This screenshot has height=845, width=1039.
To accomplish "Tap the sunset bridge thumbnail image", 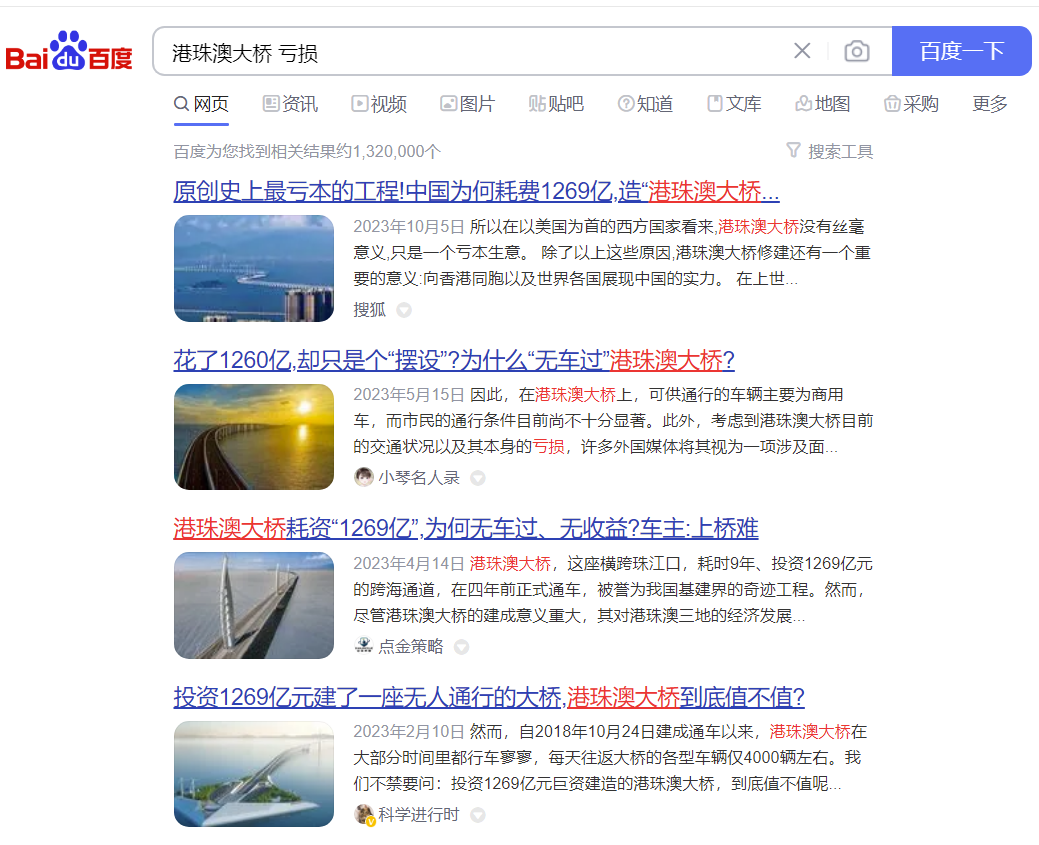I will click(254, 437).
